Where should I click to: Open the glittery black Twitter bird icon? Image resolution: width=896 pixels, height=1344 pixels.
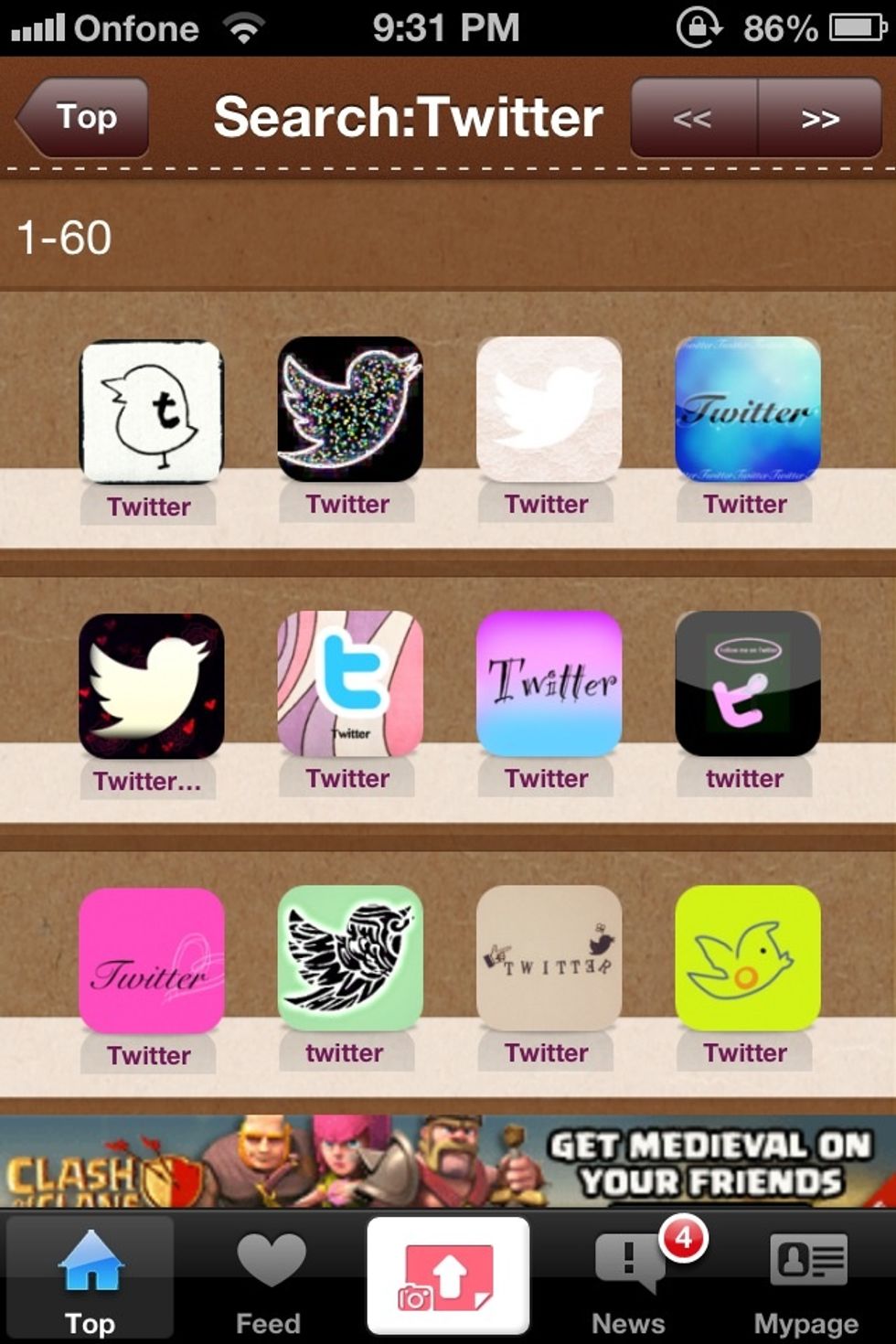tap(347, 411)
